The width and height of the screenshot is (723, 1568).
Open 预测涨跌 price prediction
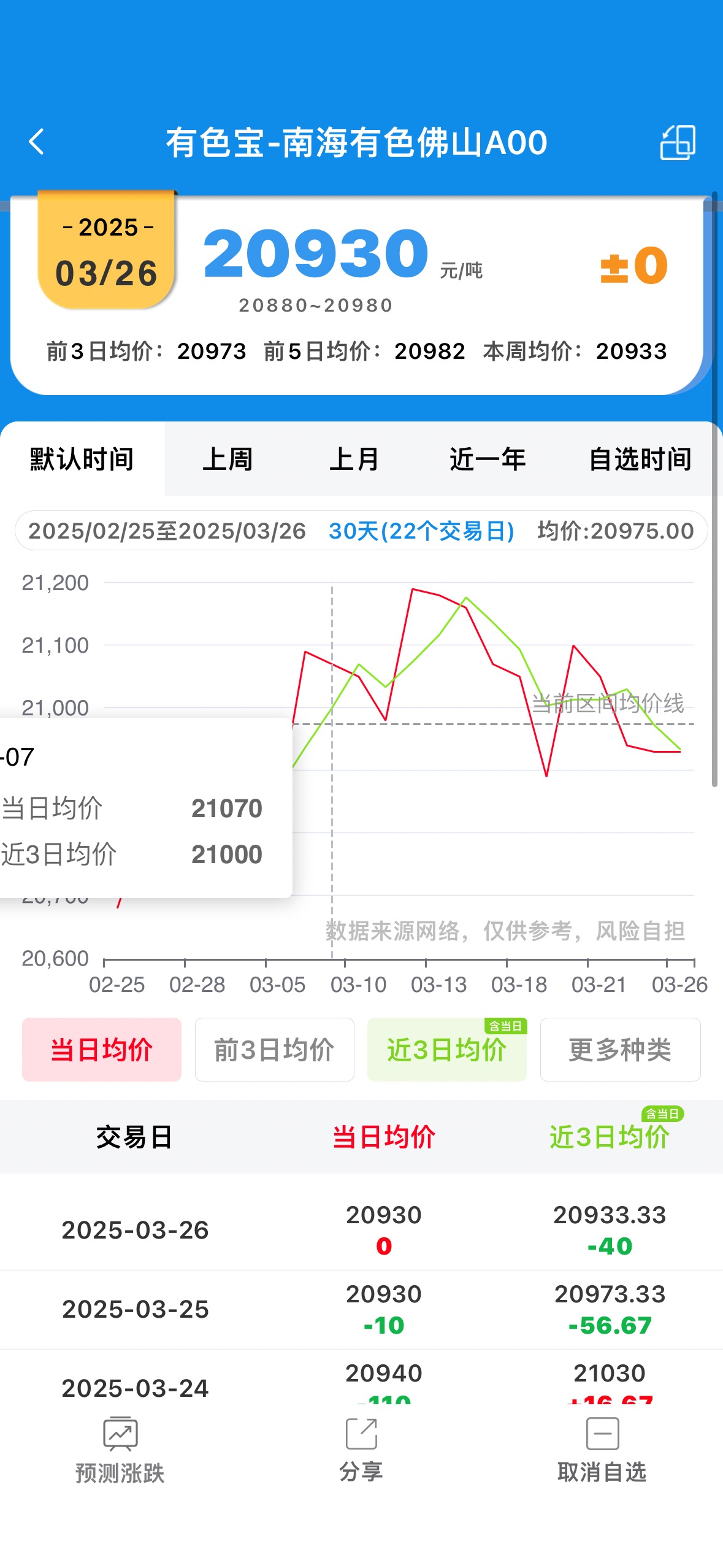[120, 1450]
